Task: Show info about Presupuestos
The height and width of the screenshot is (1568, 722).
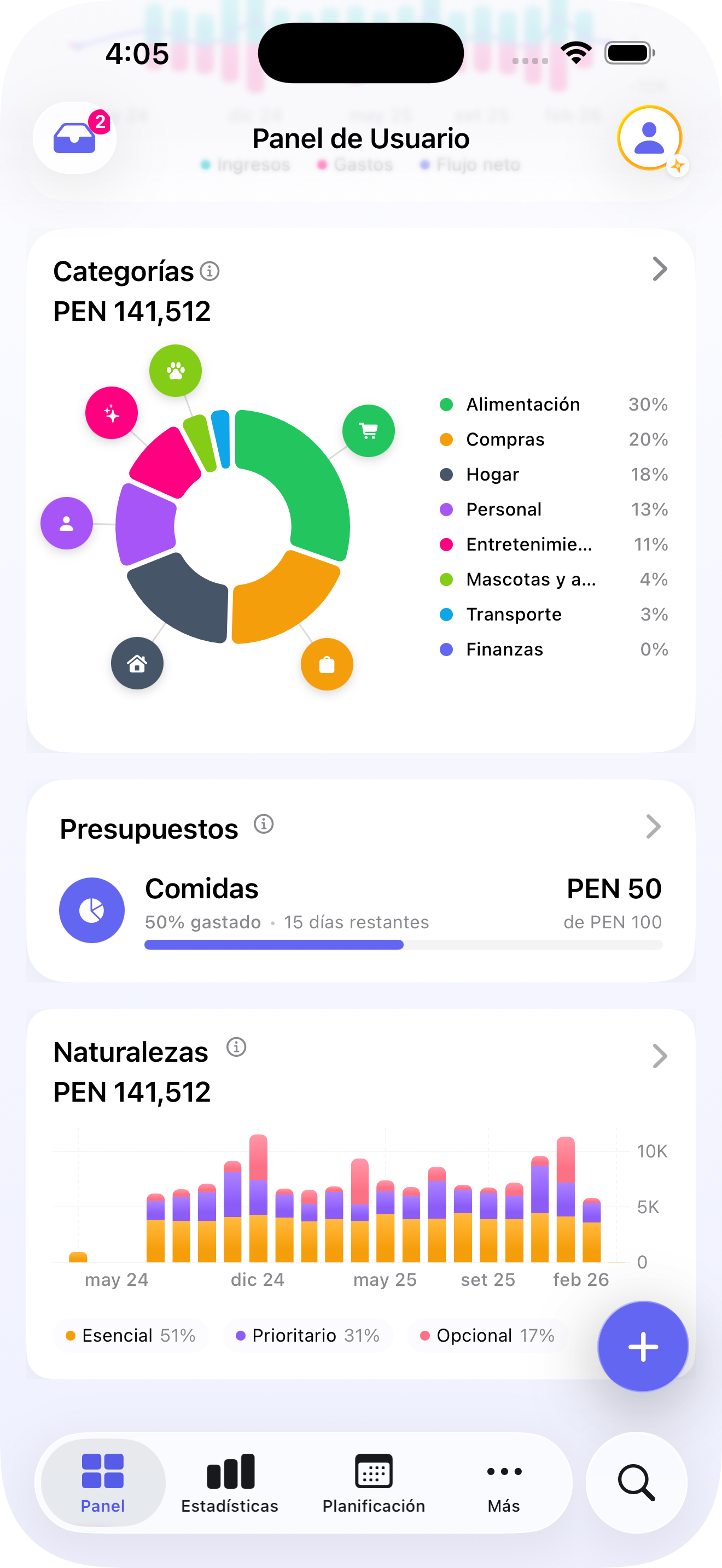Action: [264, 824]
